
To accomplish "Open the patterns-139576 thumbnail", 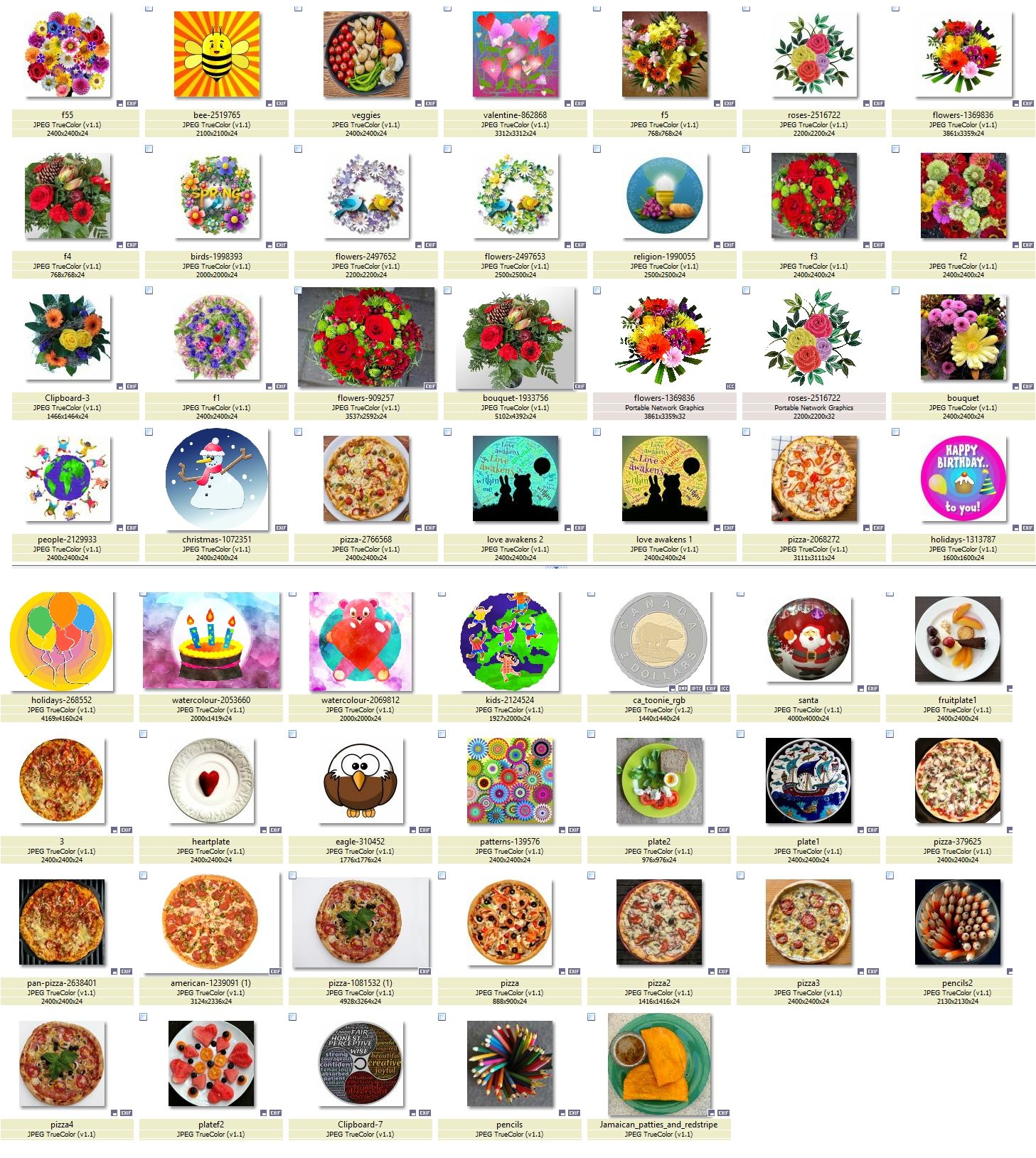I will 510,781.
